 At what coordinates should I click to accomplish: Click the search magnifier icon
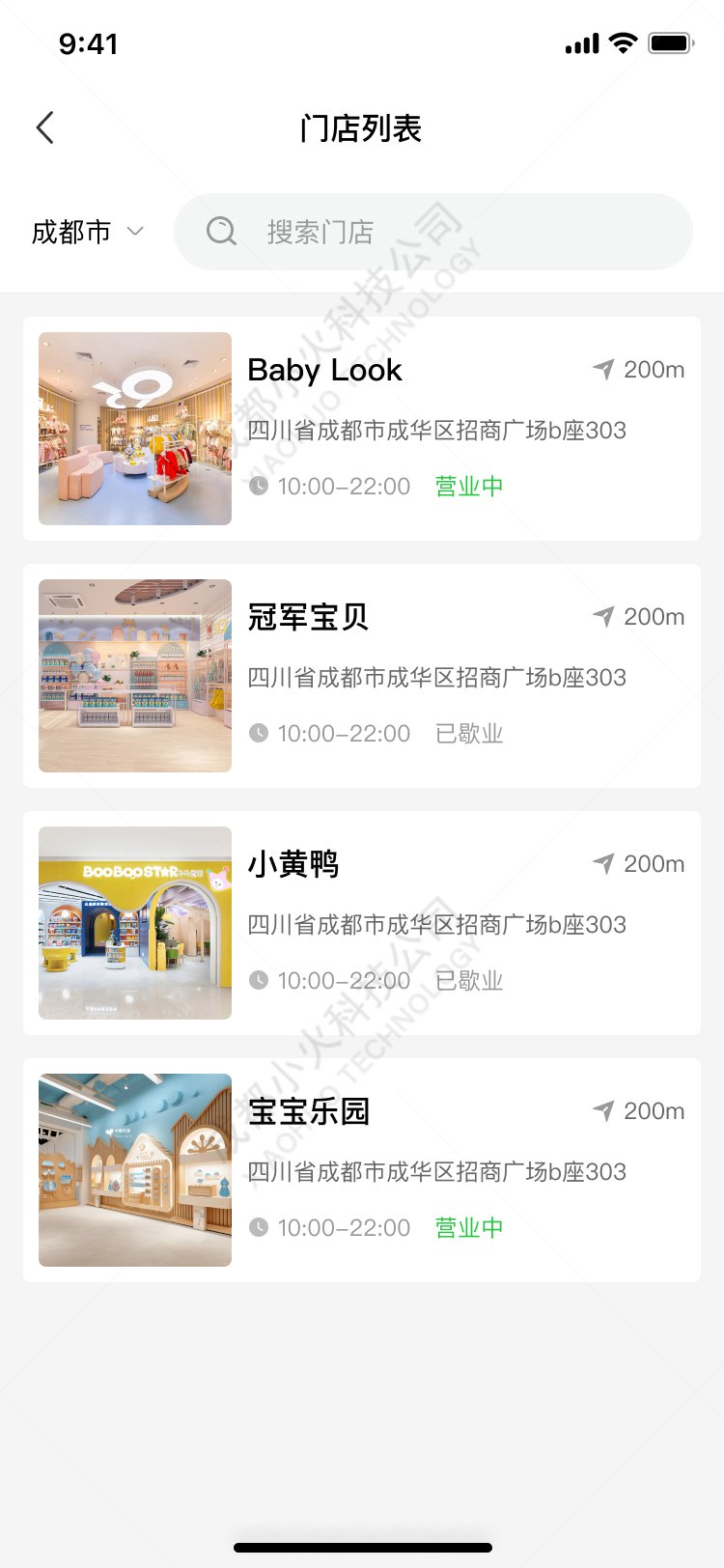coord(221,231)
